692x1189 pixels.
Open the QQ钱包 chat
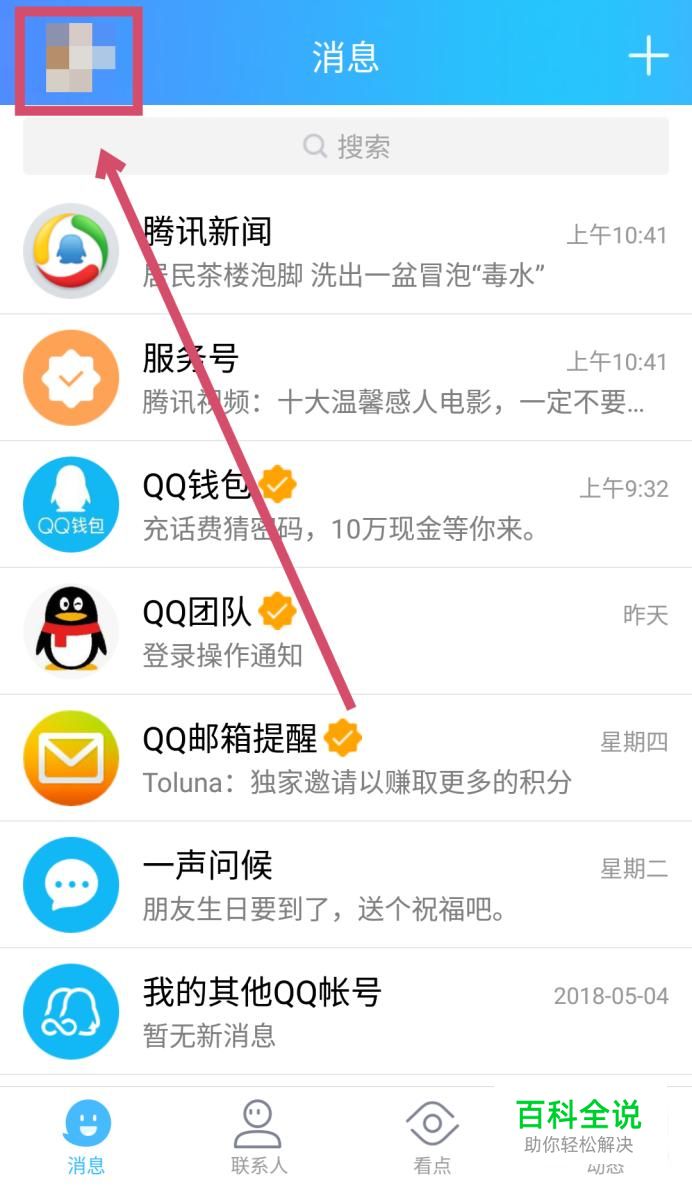(346, 505)
